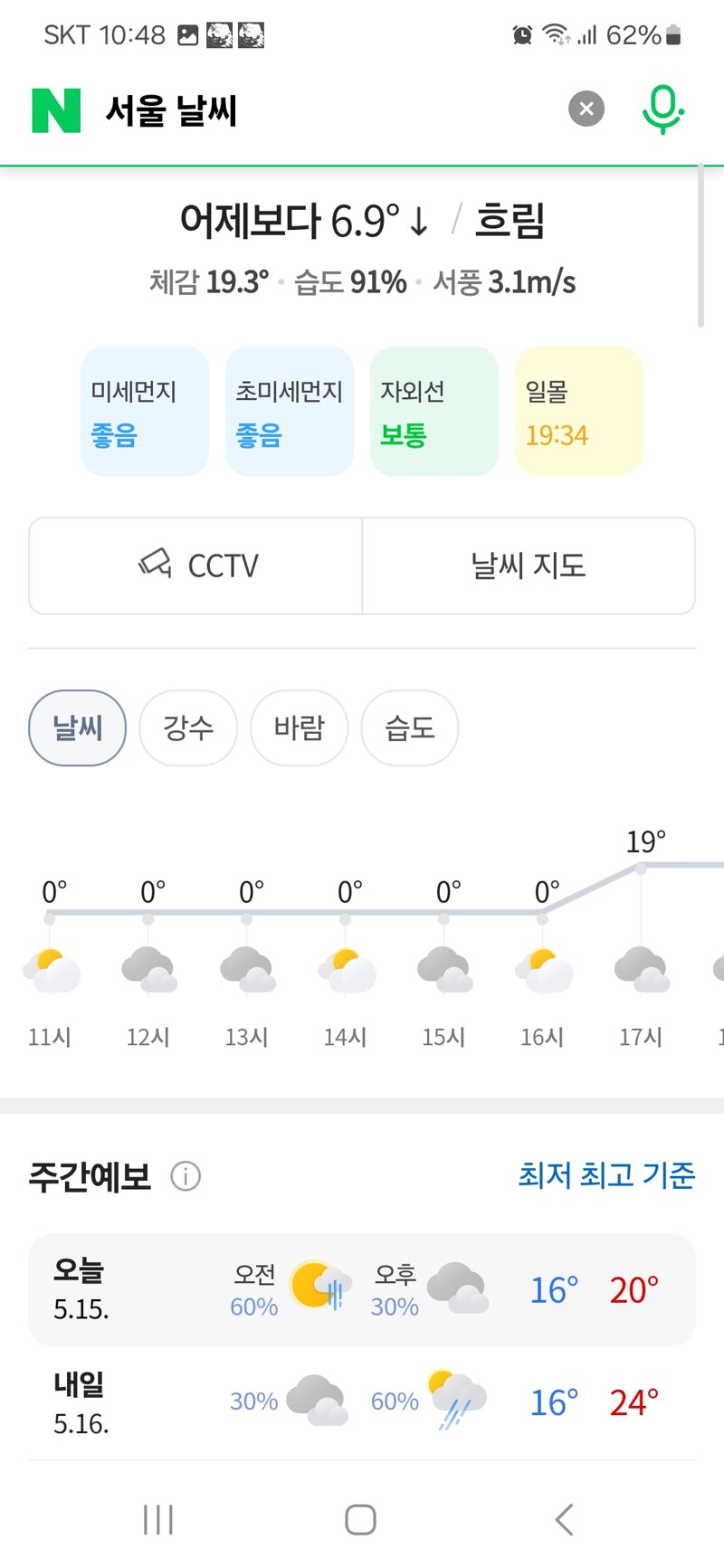Open tomorrow's 5.16. forecast row
This screenshot has width=724, height=1568.
362,1402
